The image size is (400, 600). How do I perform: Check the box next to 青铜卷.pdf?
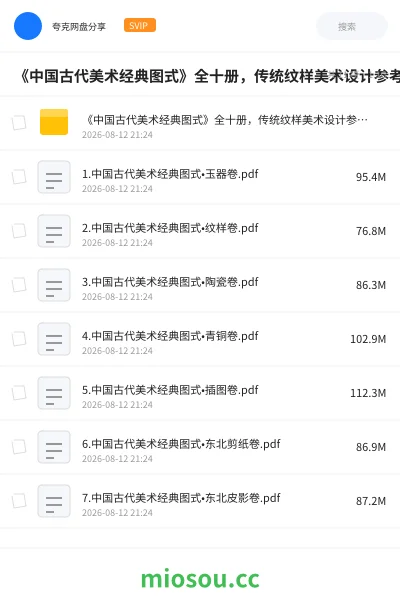click(19, 339)
